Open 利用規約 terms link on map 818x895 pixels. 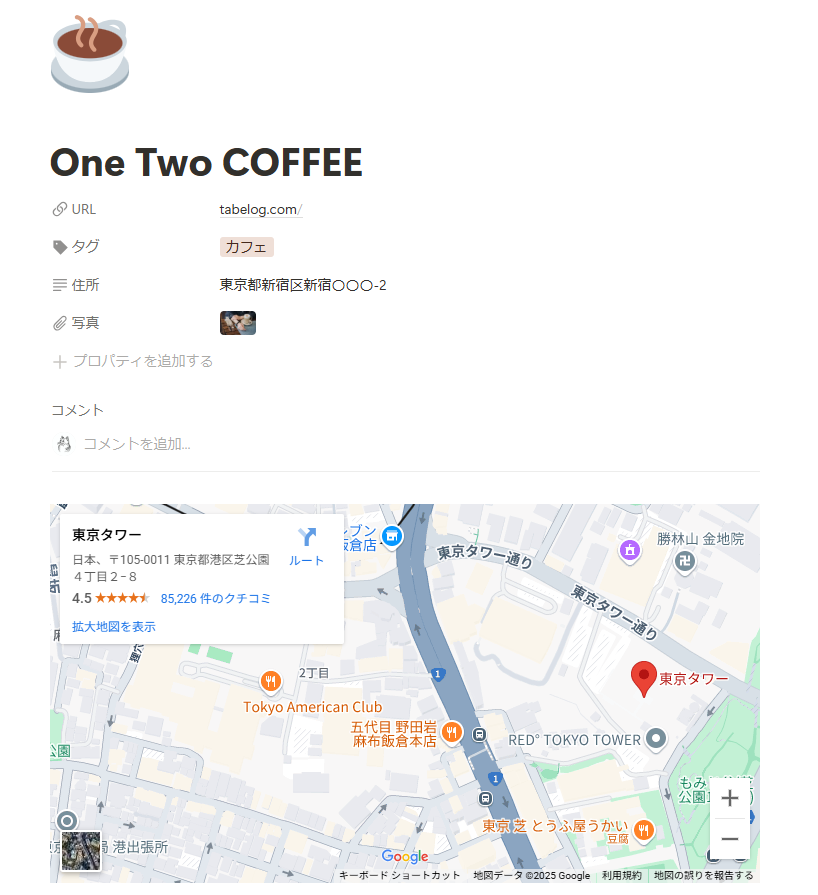[621, 875]
